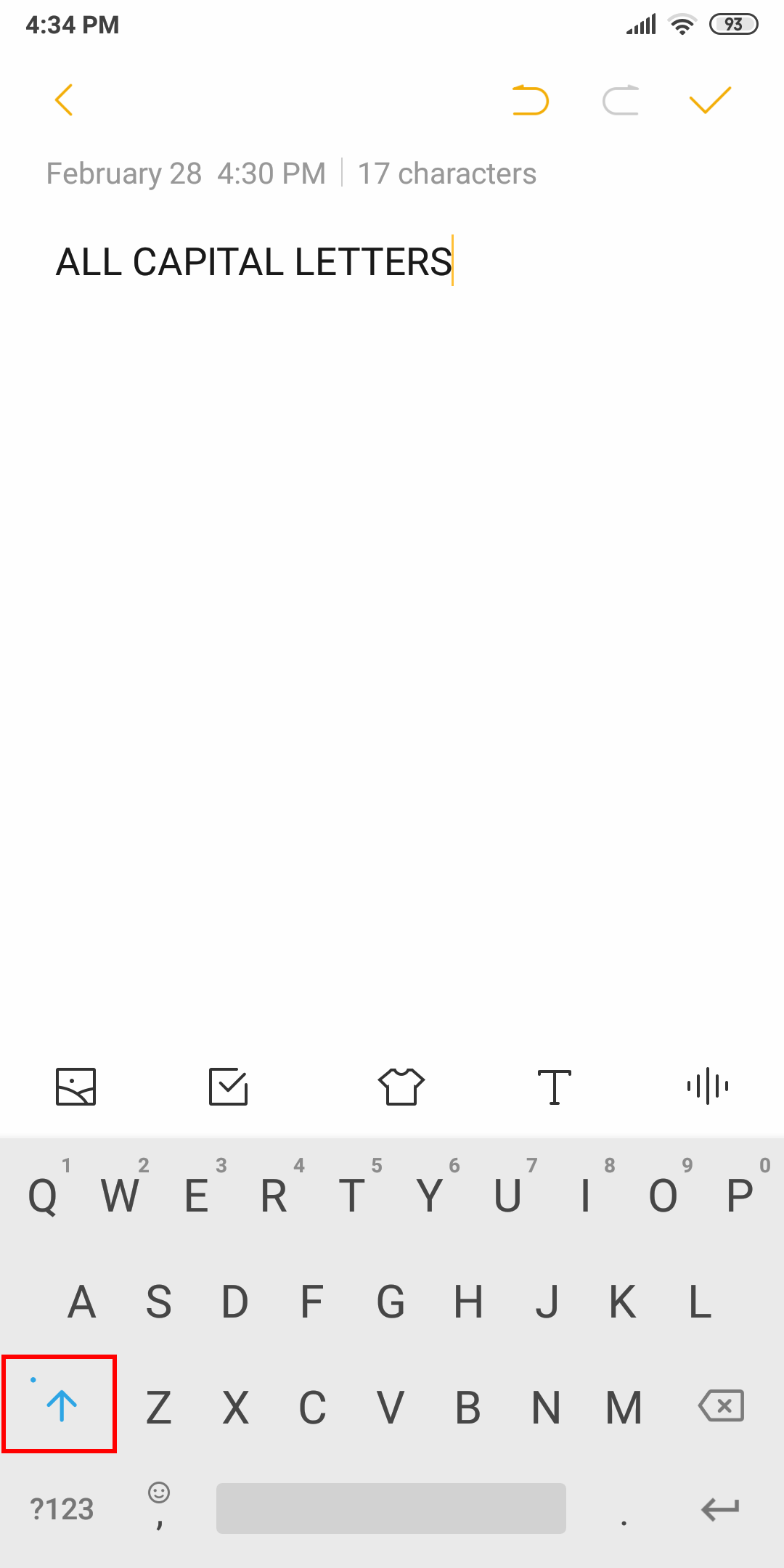Tap the backspace key on the keyboard

[x=720, y=1407]
